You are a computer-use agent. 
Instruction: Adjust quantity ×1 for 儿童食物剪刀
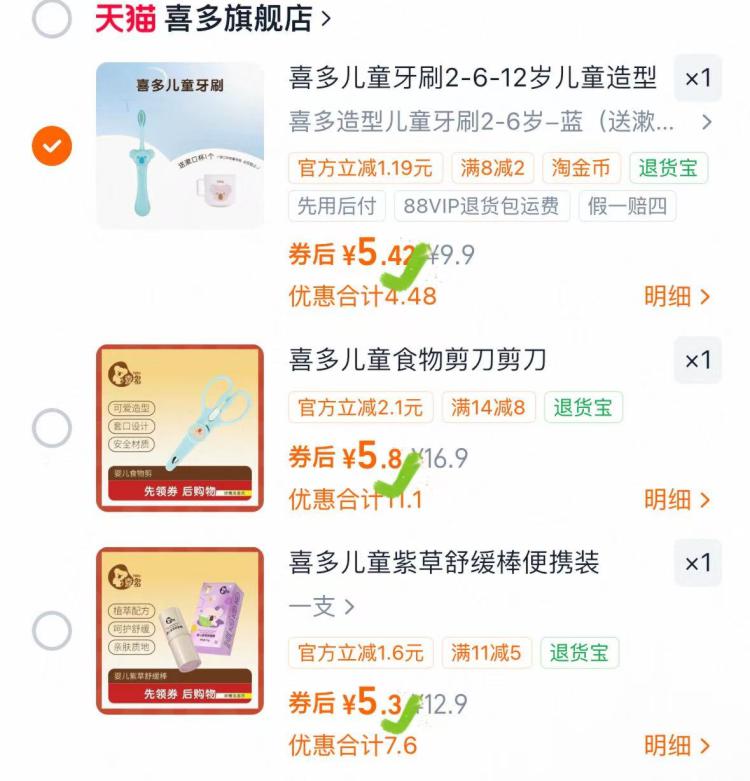coord(697,360)
